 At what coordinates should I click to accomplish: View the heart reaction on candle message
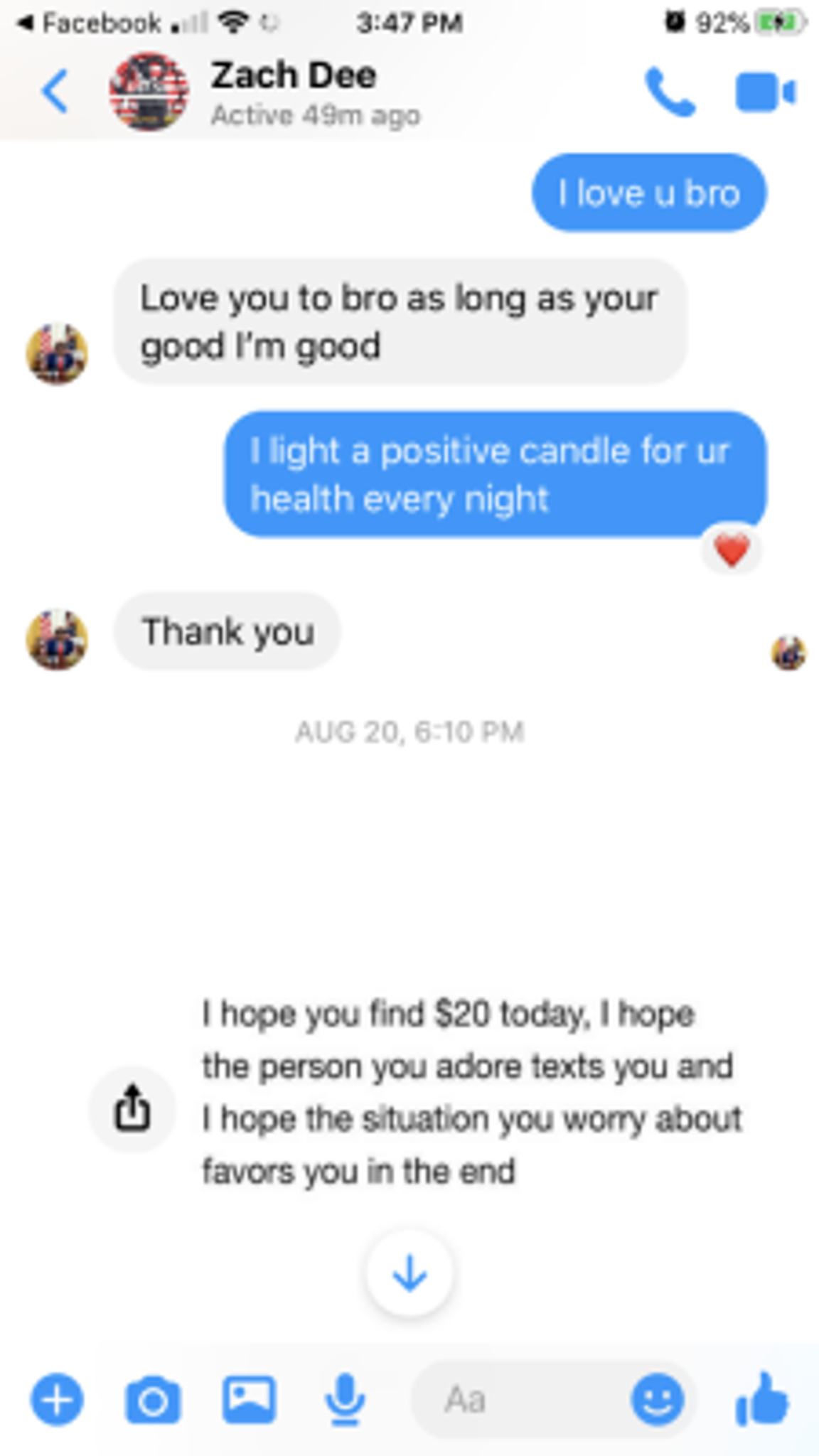(x=732, y=551)
